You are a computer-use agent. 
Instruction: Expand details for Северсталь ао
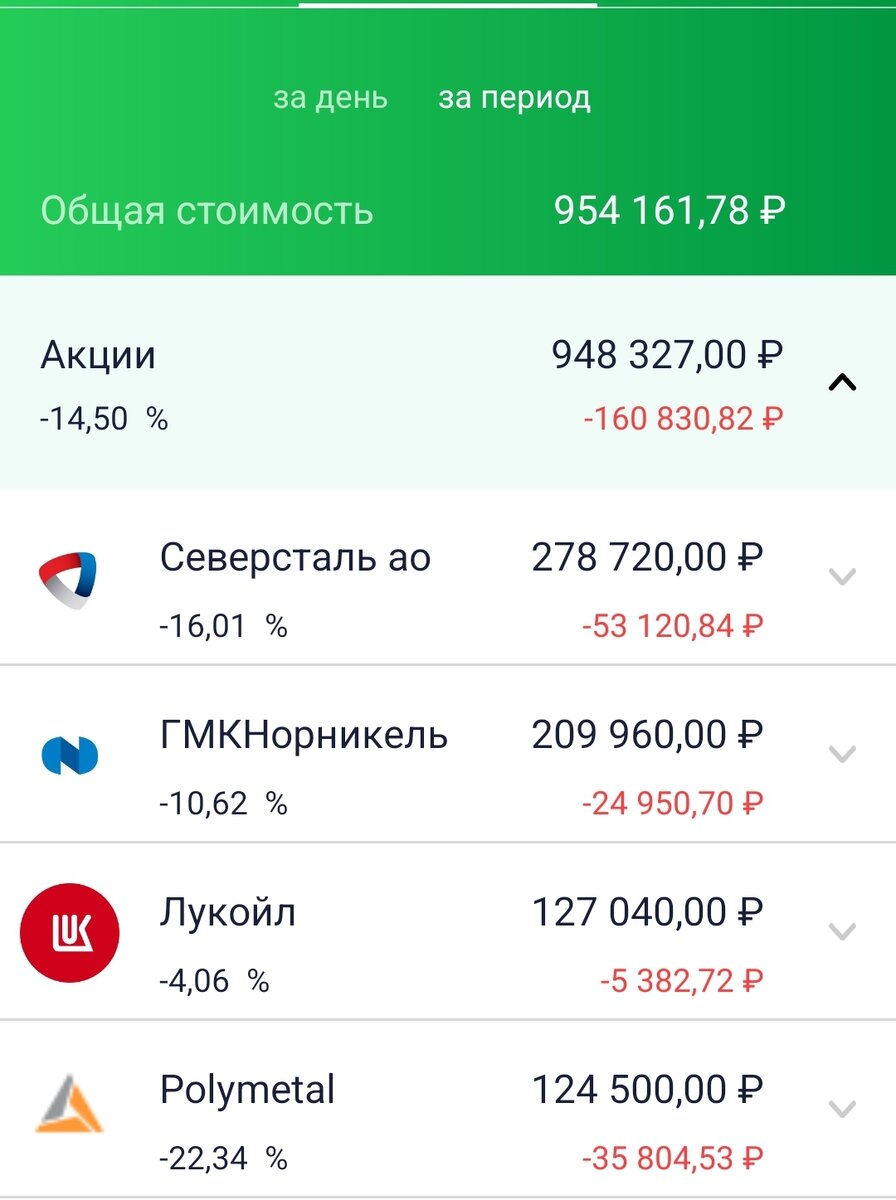(845, 578)
